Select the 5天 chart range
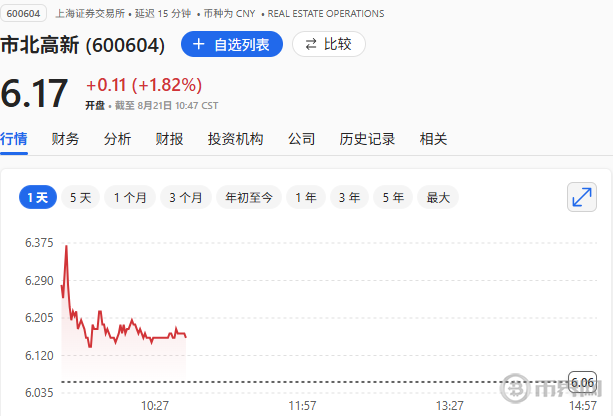 coord(80,198)
